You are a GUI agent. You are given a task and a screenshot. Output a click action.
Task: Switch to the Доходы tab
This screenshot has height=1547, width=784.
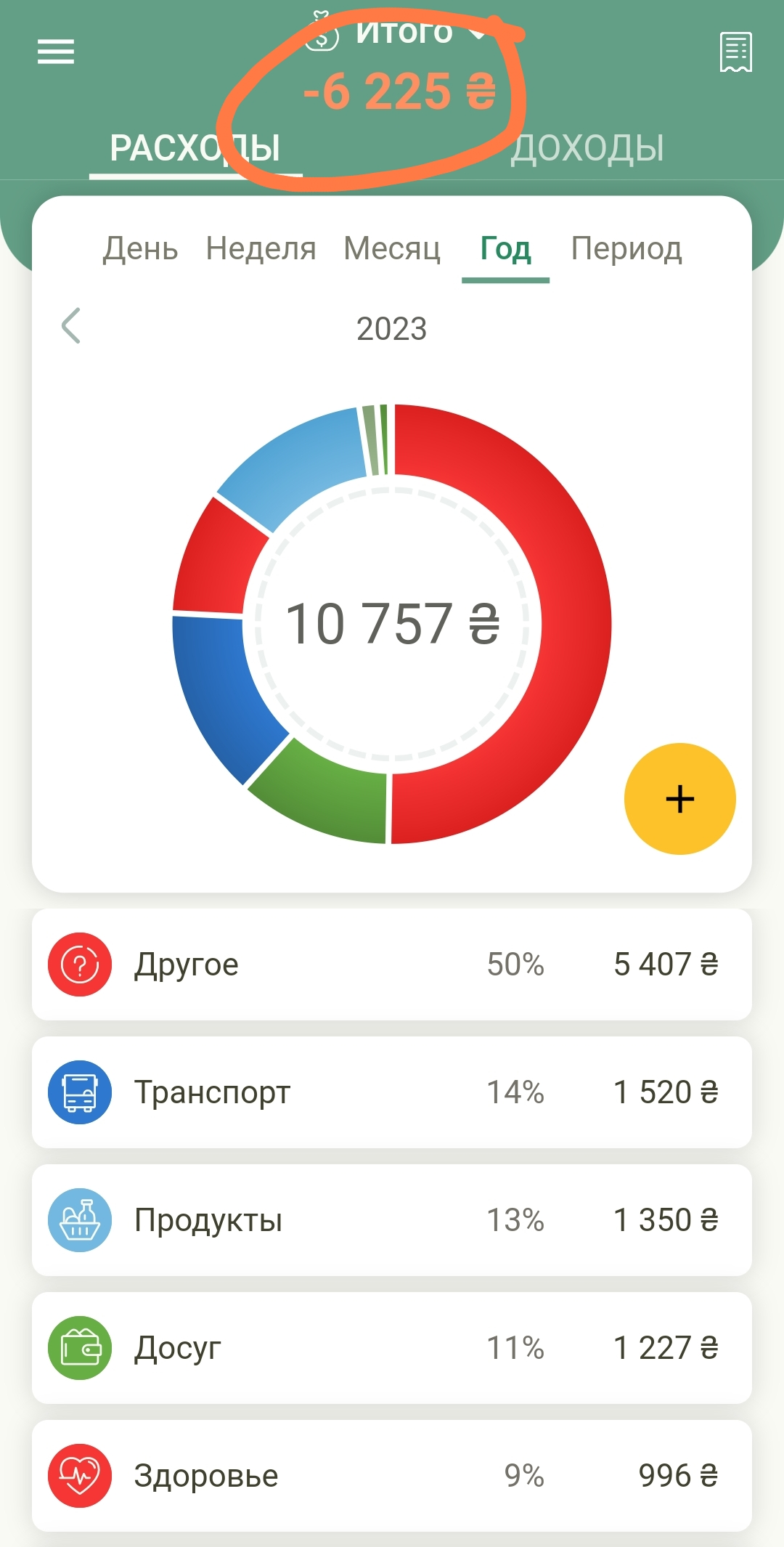coord(587,148)
